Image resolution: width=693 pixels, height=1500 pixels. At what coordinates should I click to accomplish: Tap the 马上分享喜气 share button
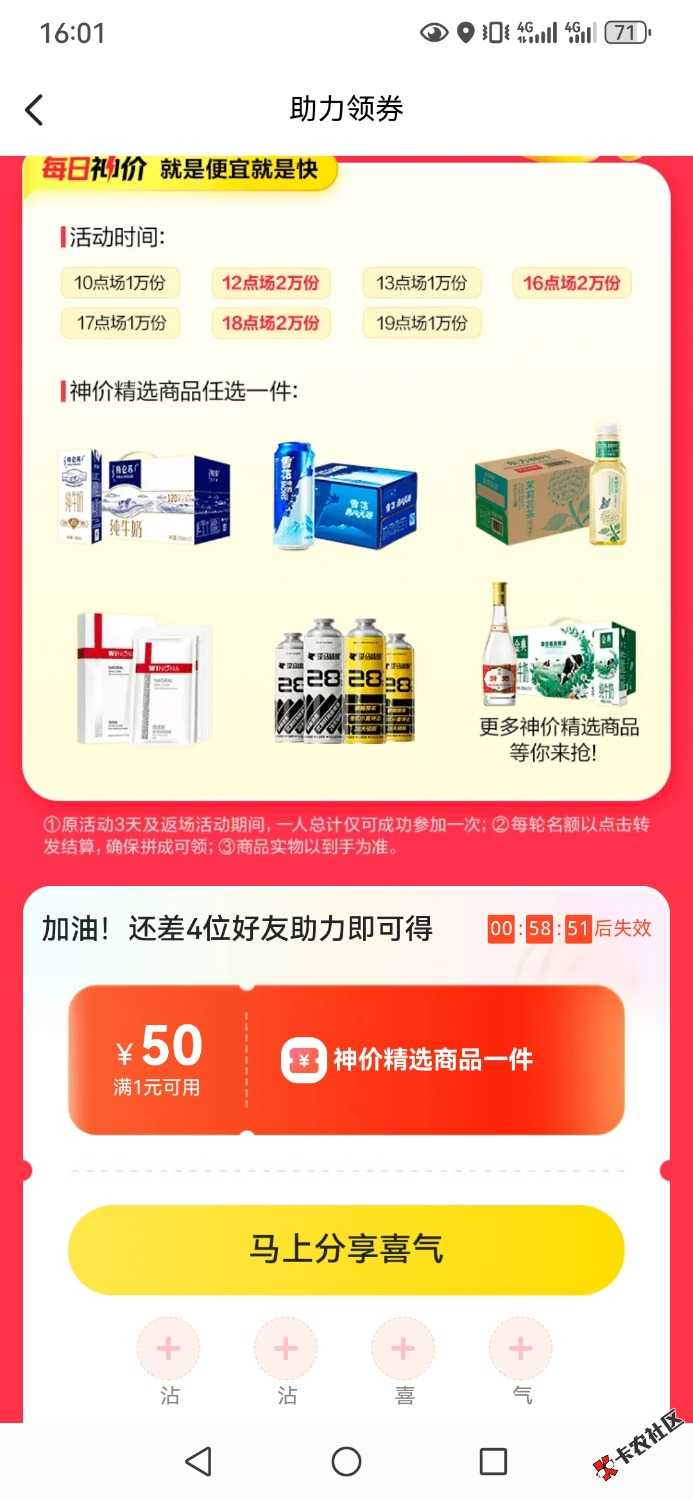click(x=346, y=1250)
